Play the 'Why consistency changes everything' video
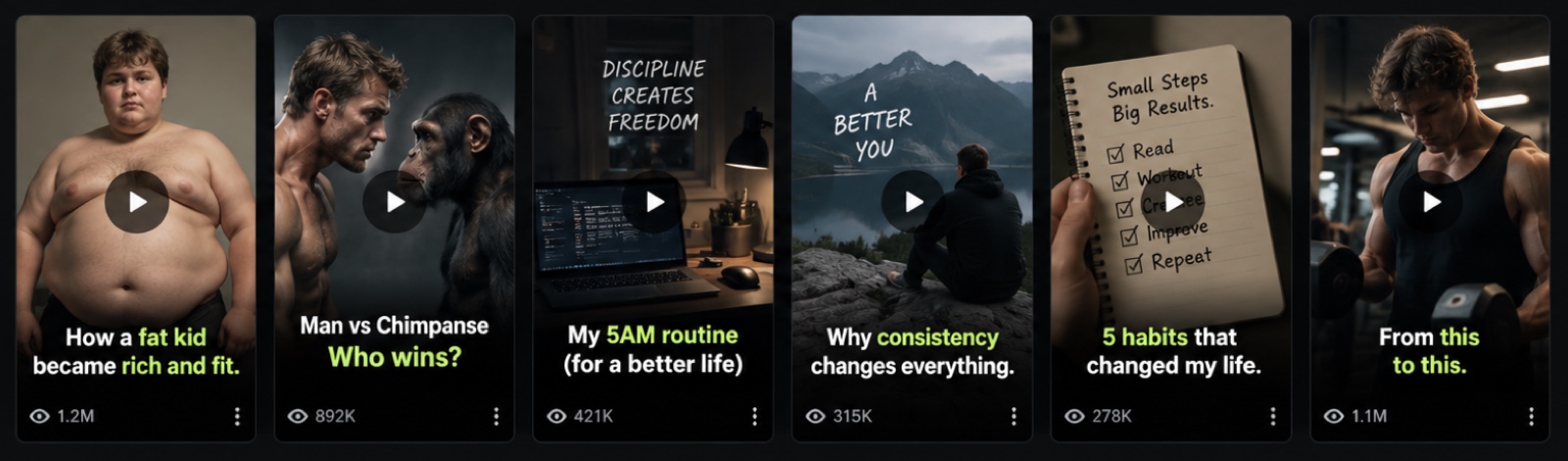The height and width of the screenshot is (461, 1568). 913,202
